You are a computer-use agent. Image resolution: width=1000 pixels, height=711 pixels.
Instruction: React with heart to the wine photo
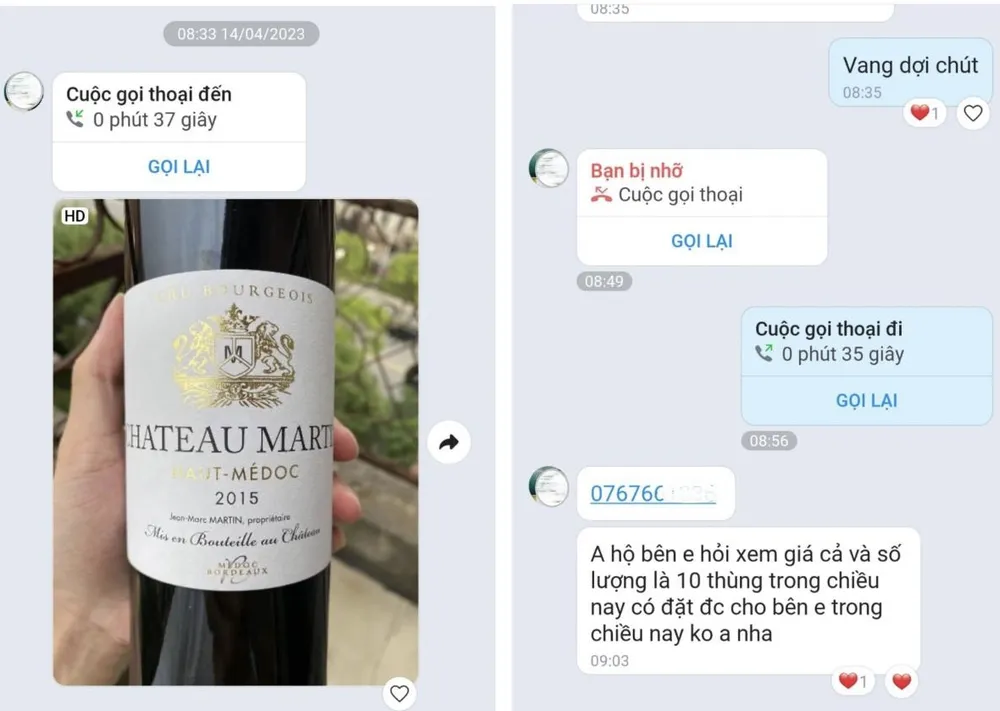[399, 693]
